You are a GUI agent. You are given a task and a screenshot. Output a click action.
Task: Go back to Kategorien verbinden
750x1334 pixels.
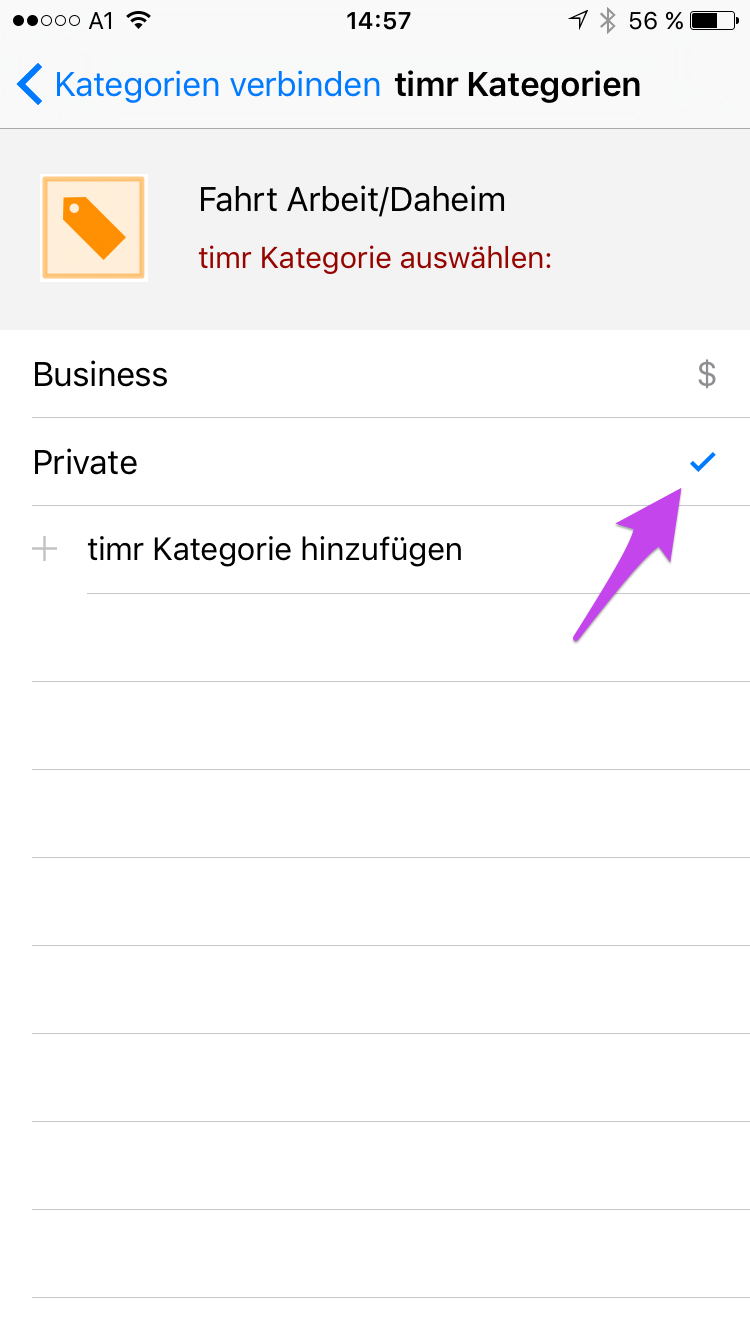coord(200,85)
